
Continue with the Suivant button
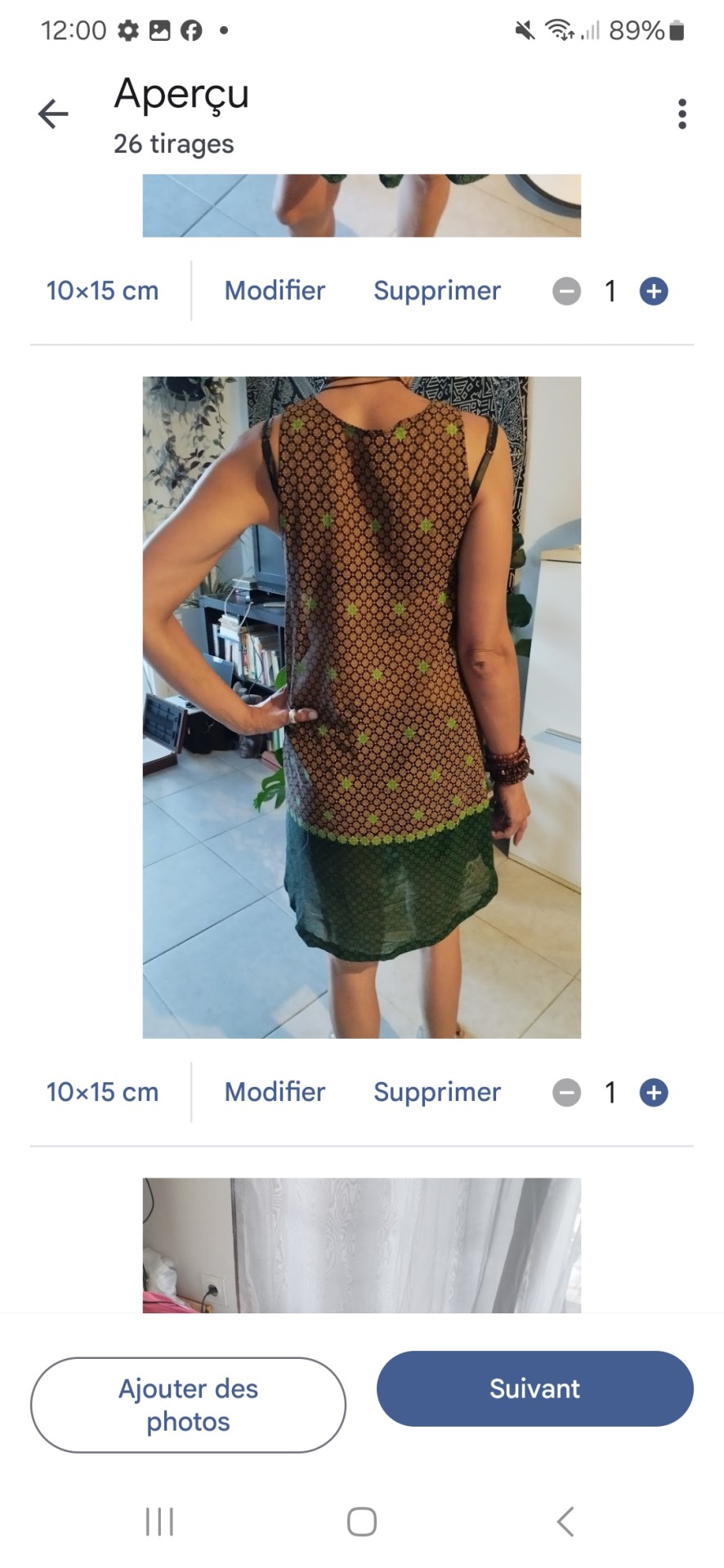[534, 1388]
